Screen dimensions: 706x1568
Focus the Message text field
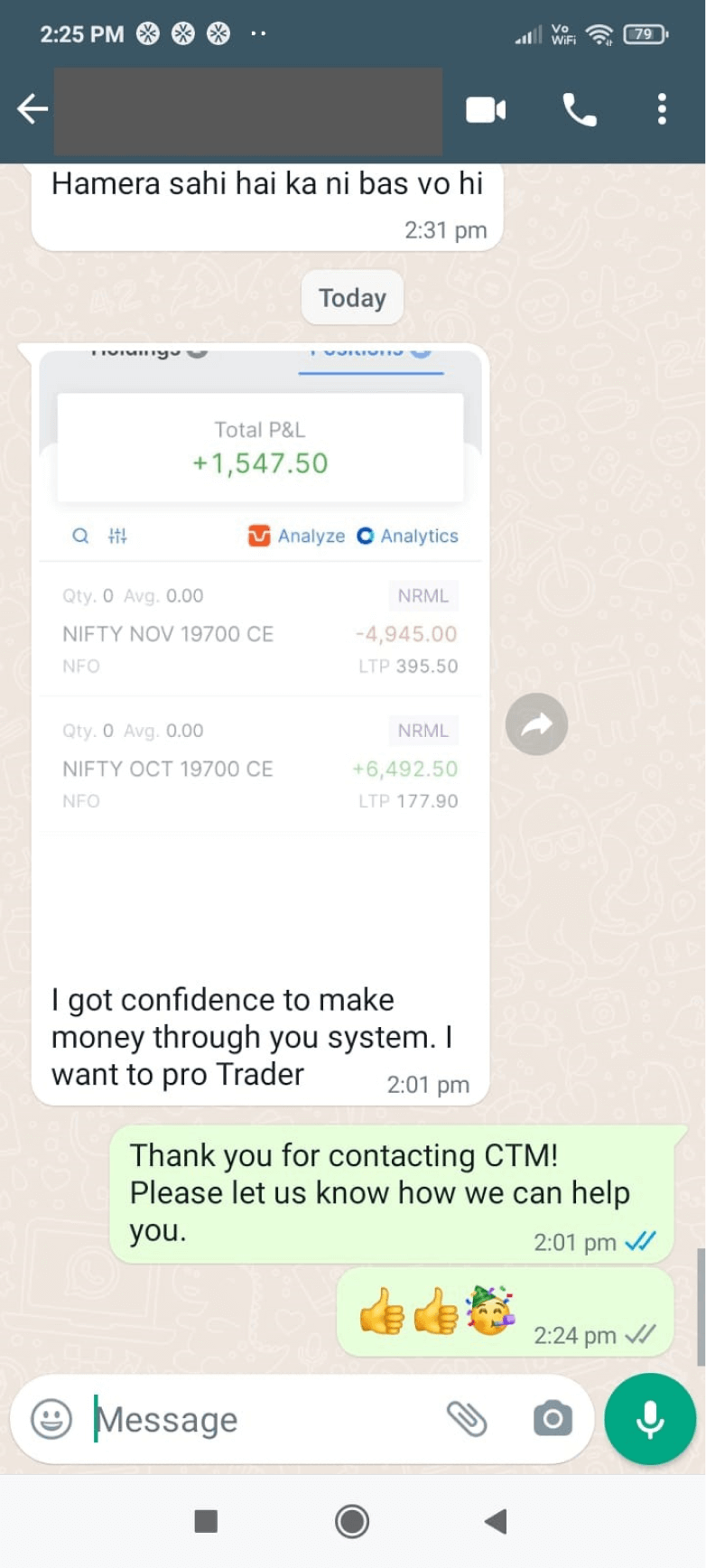[262, 1419]
